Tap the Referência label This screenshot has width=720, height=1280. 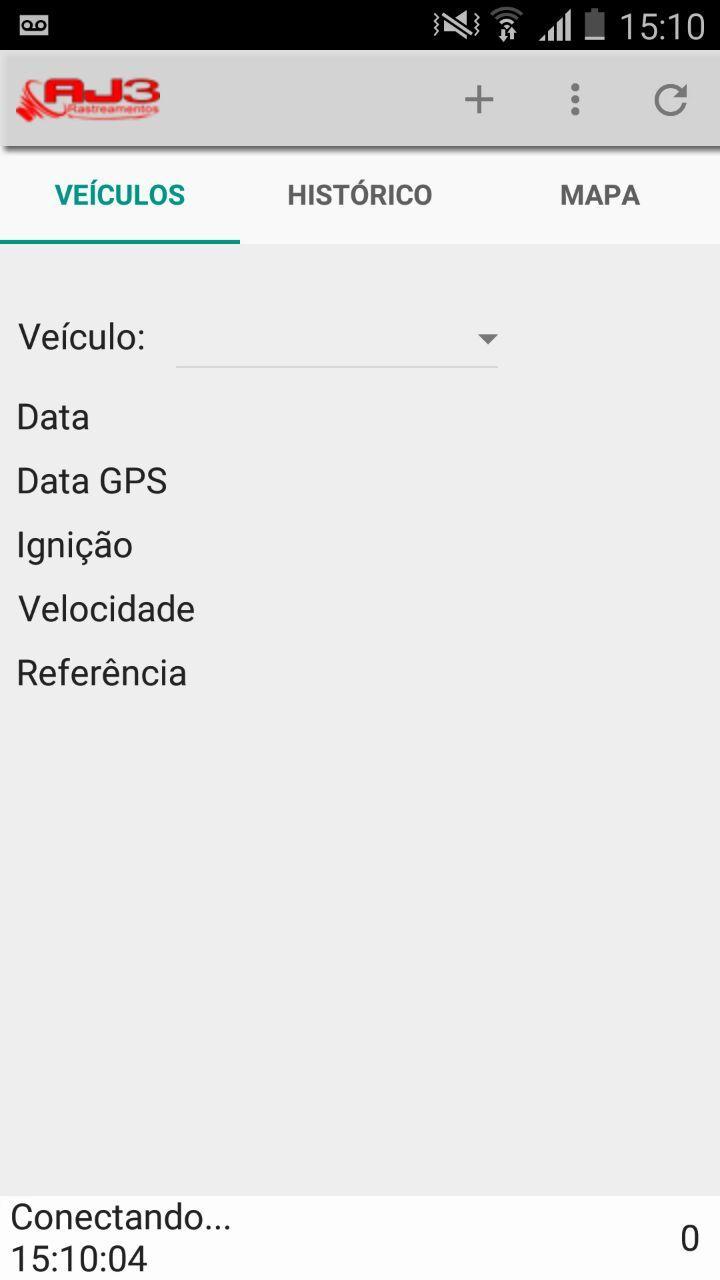[x=101, y=672]
